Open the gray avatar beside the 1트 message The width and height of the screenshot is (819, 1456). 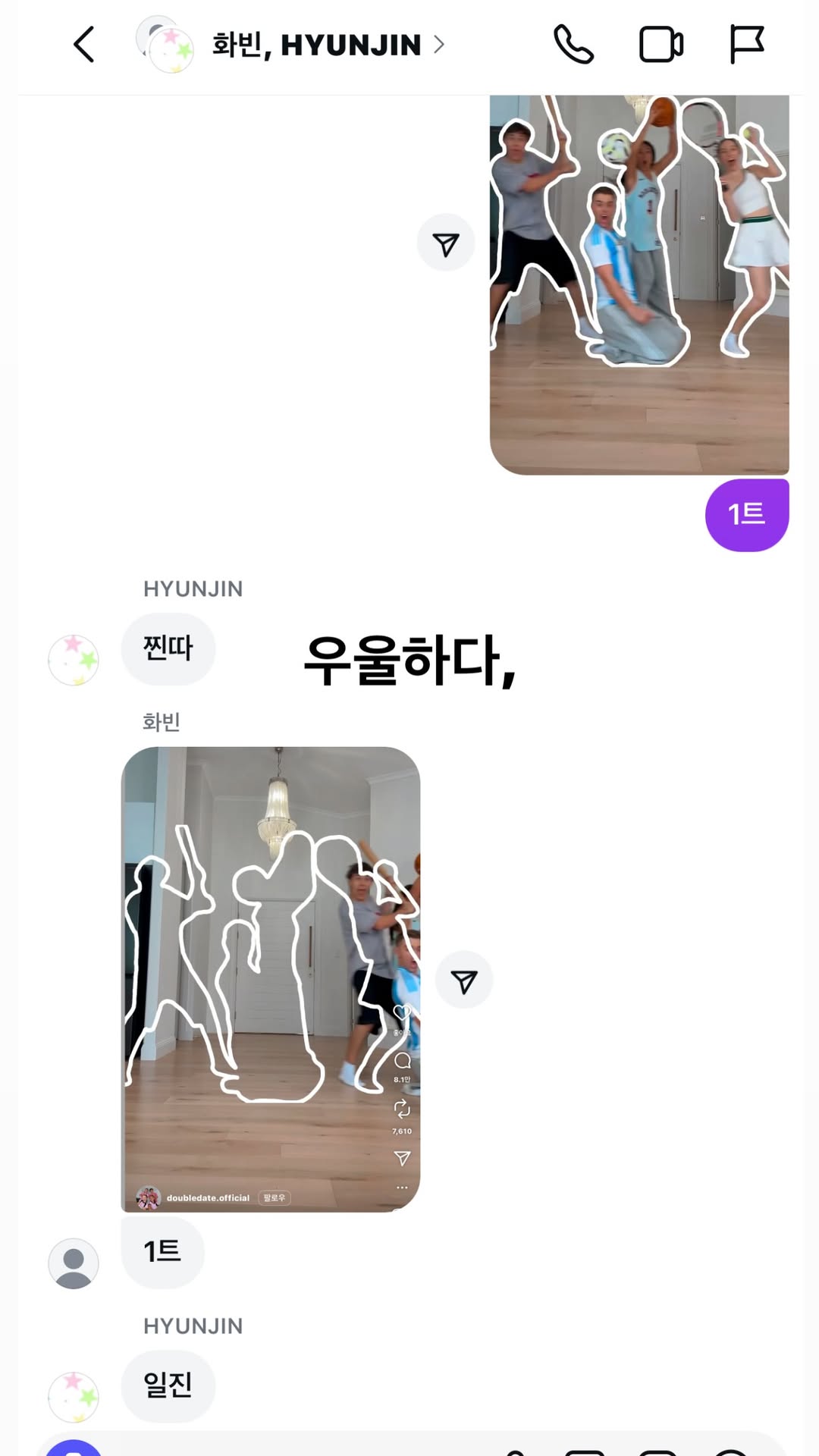pos(74,1263)
